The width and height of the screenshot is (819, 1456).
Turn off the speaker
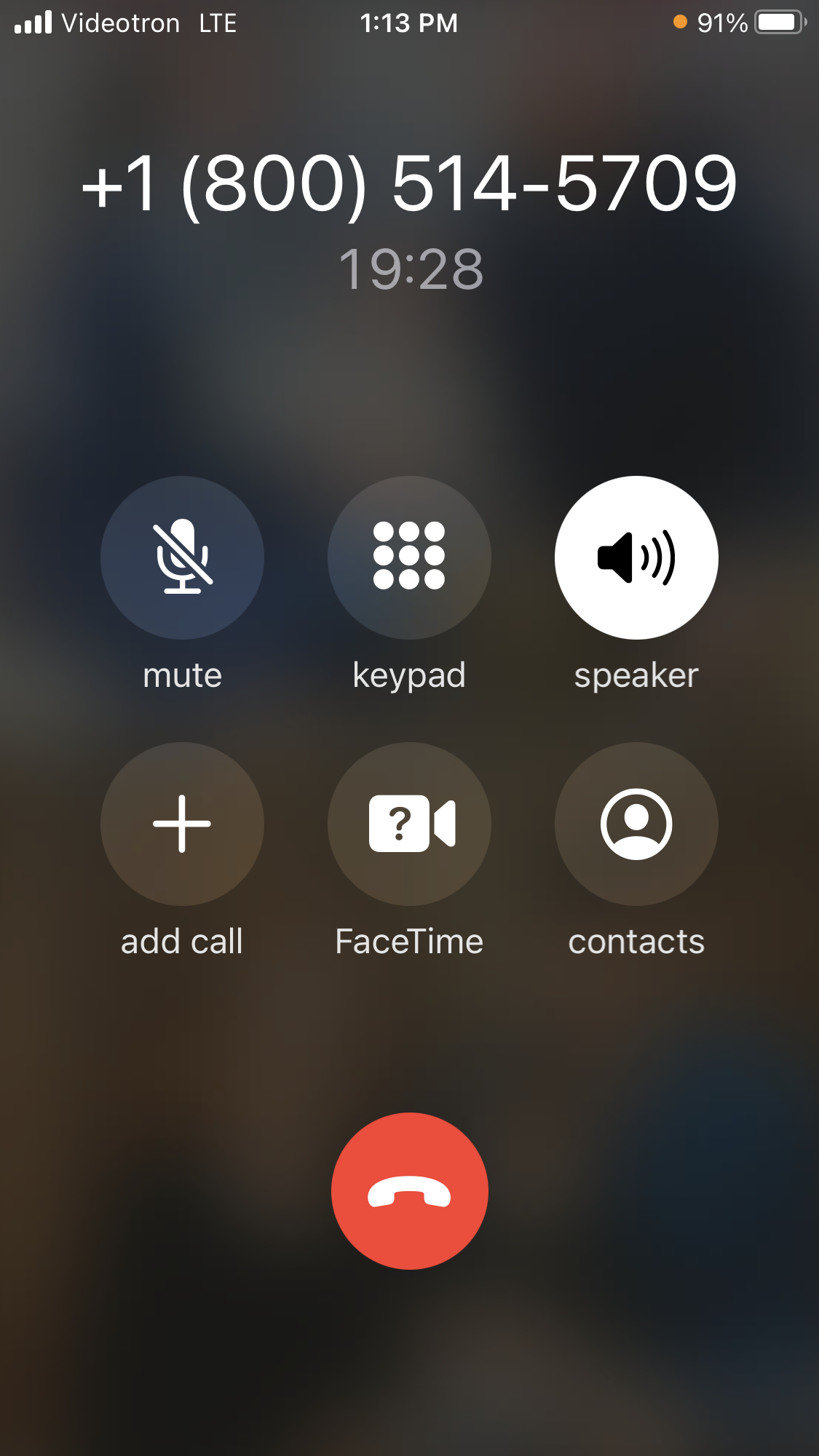click(x=636, y=557)
